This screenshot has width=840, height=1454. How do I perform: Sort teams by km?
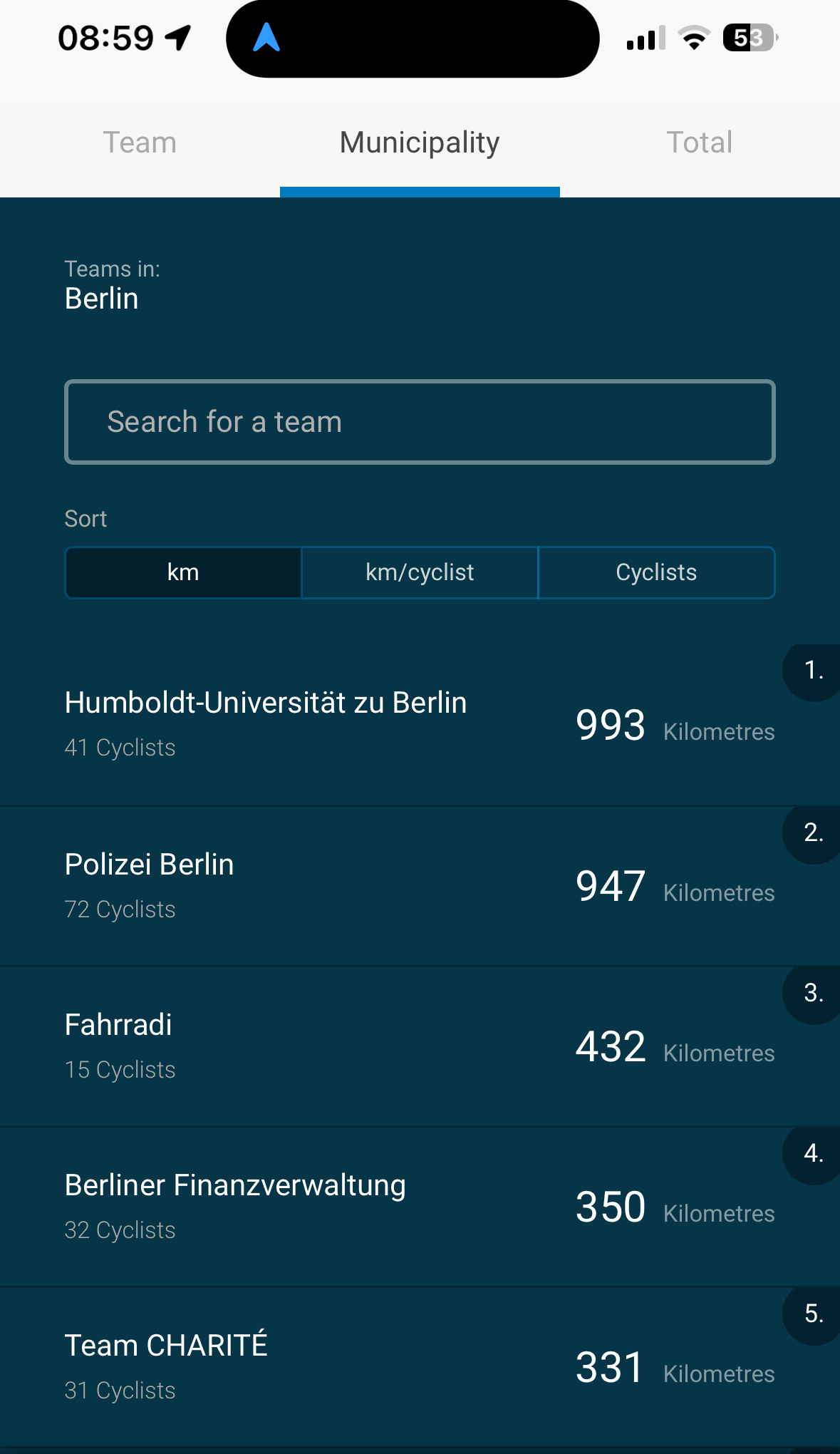click(x=183, y=572)
